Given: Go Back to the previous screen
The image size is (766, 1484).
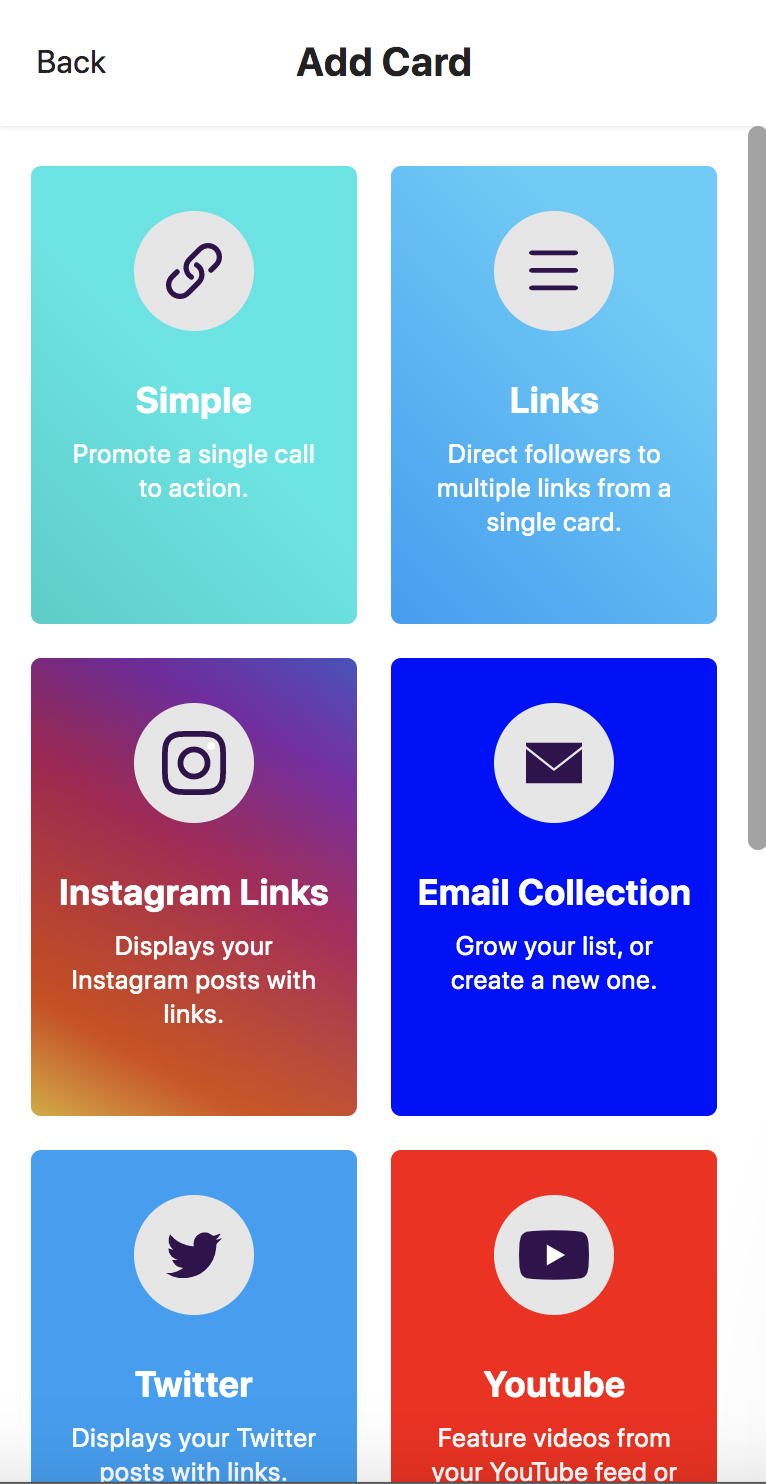Looking at the screenshot, I should [70, 62].
